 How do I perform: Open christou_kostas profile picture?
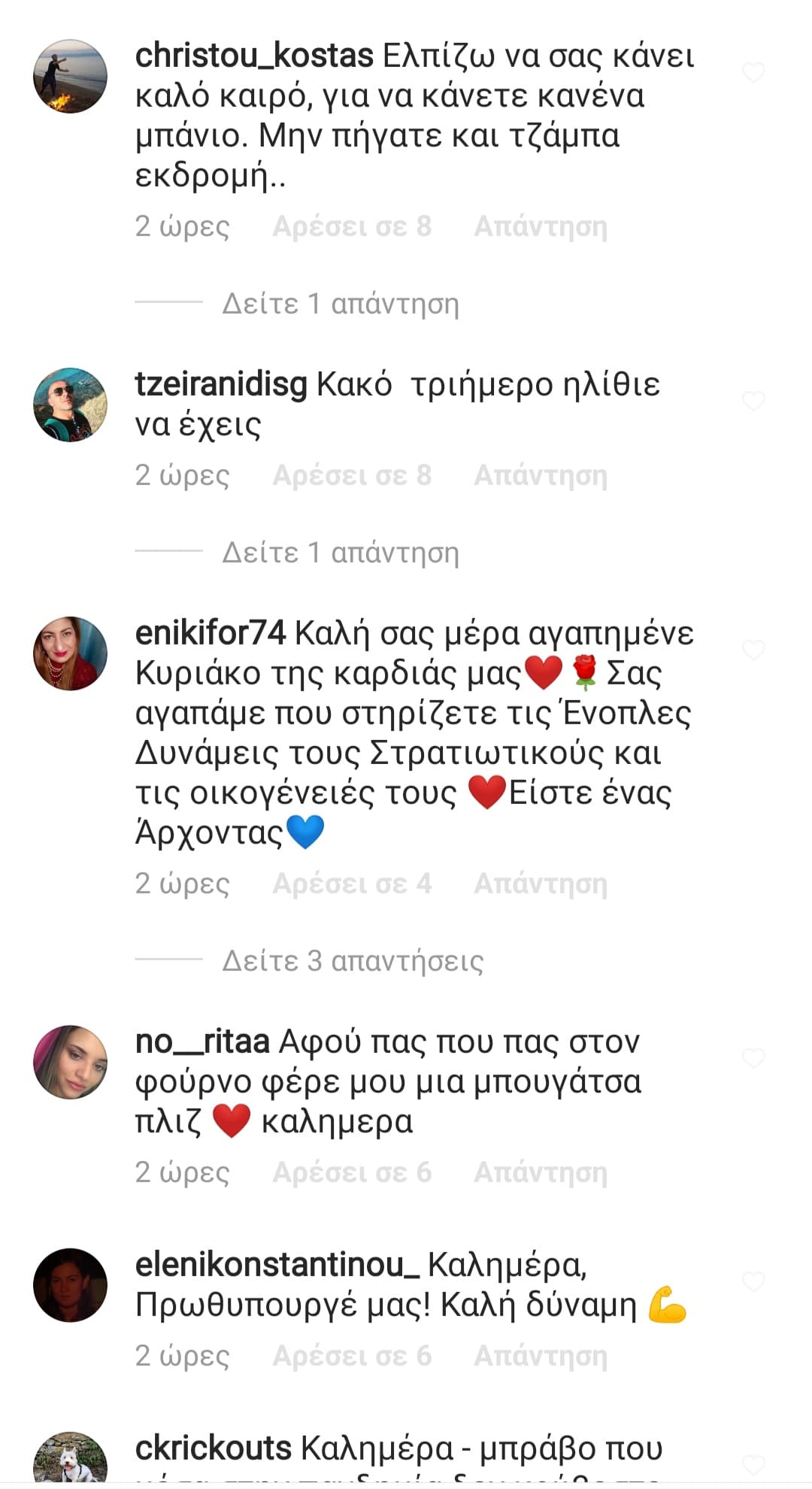coord(71,76)
